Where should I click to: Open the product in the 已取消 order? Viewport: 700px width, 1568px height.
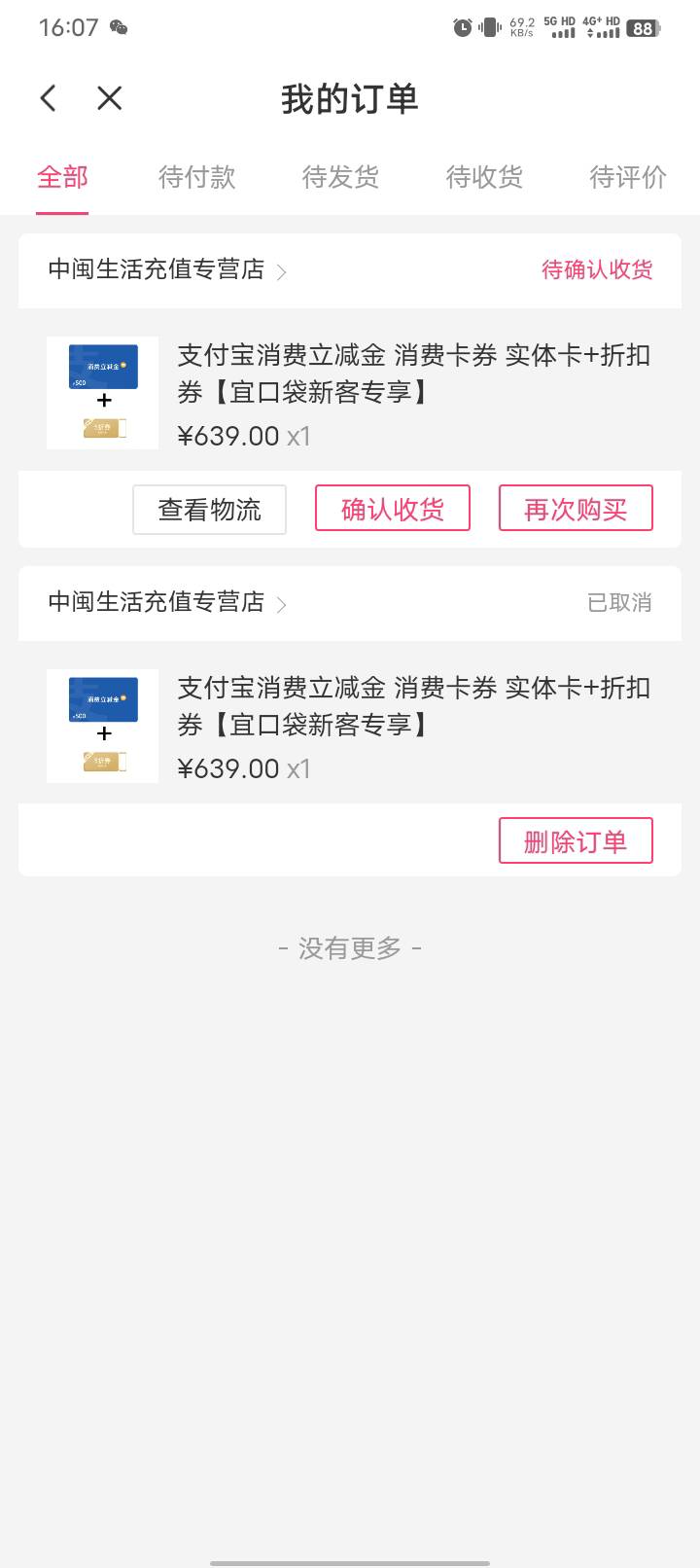click(350, 726)
